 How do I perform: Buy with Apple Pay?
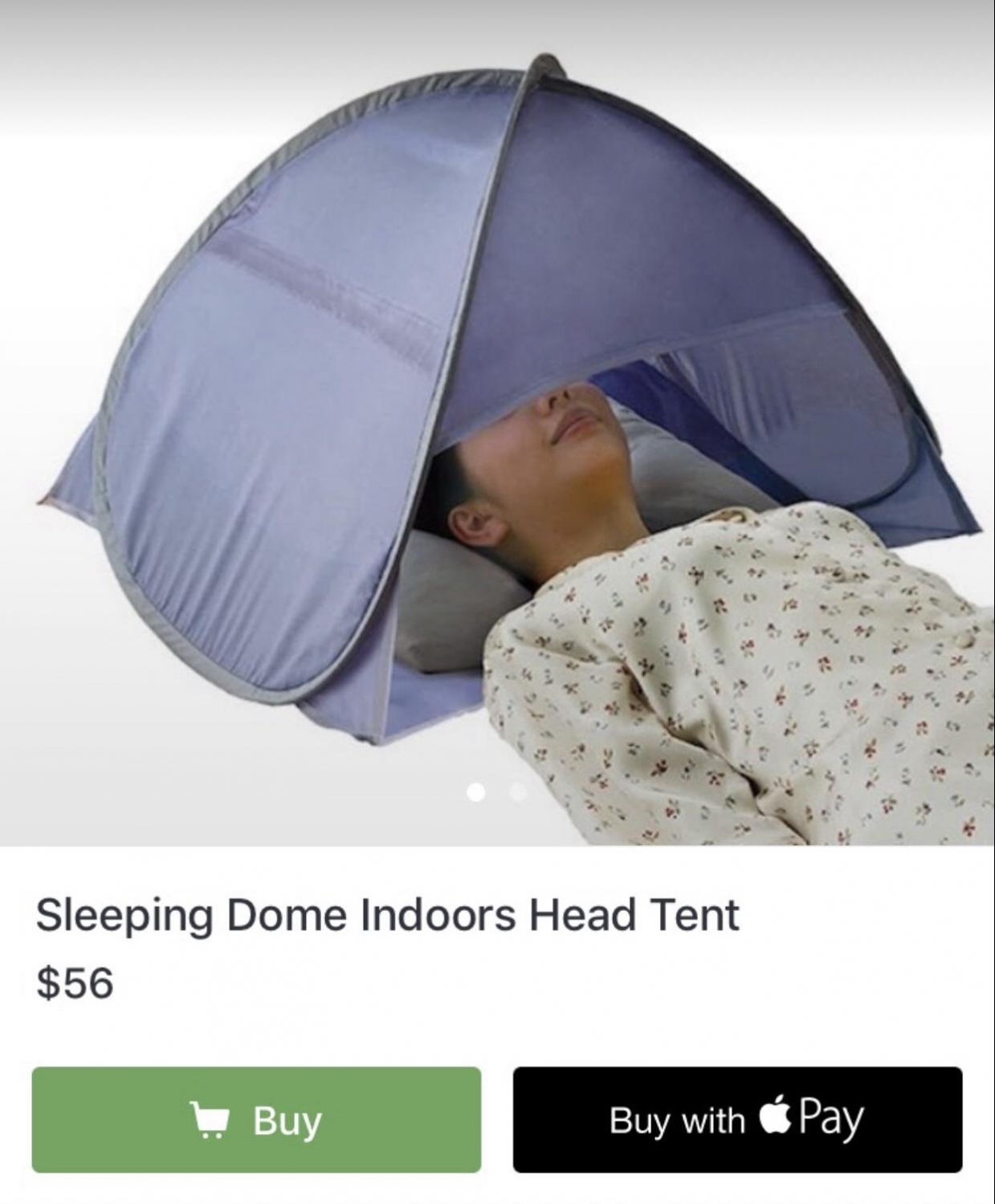point(737,1120)
